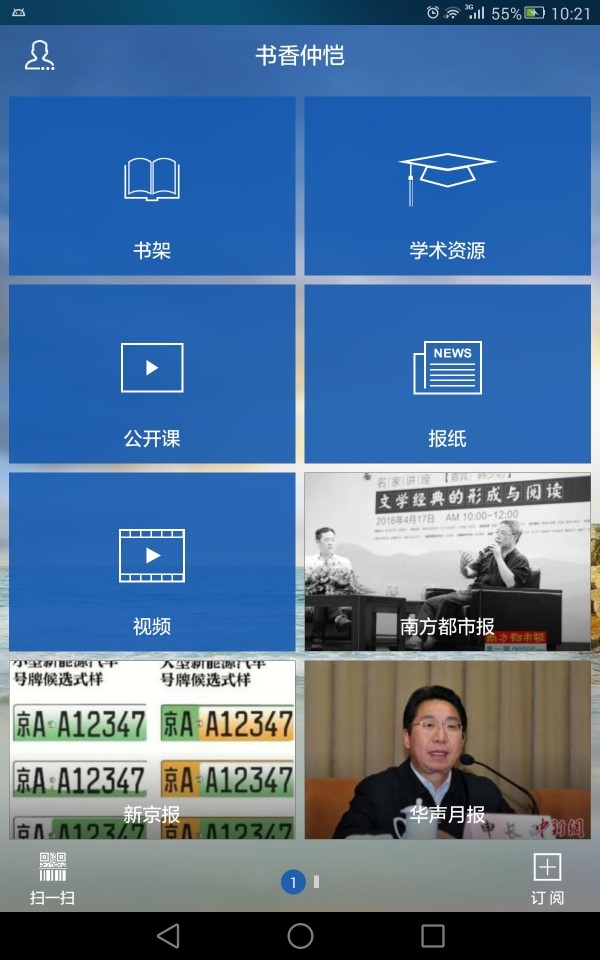Screen dimensions: 600x960
Task: Select the page 1 indicator
Action: point(293,882)
